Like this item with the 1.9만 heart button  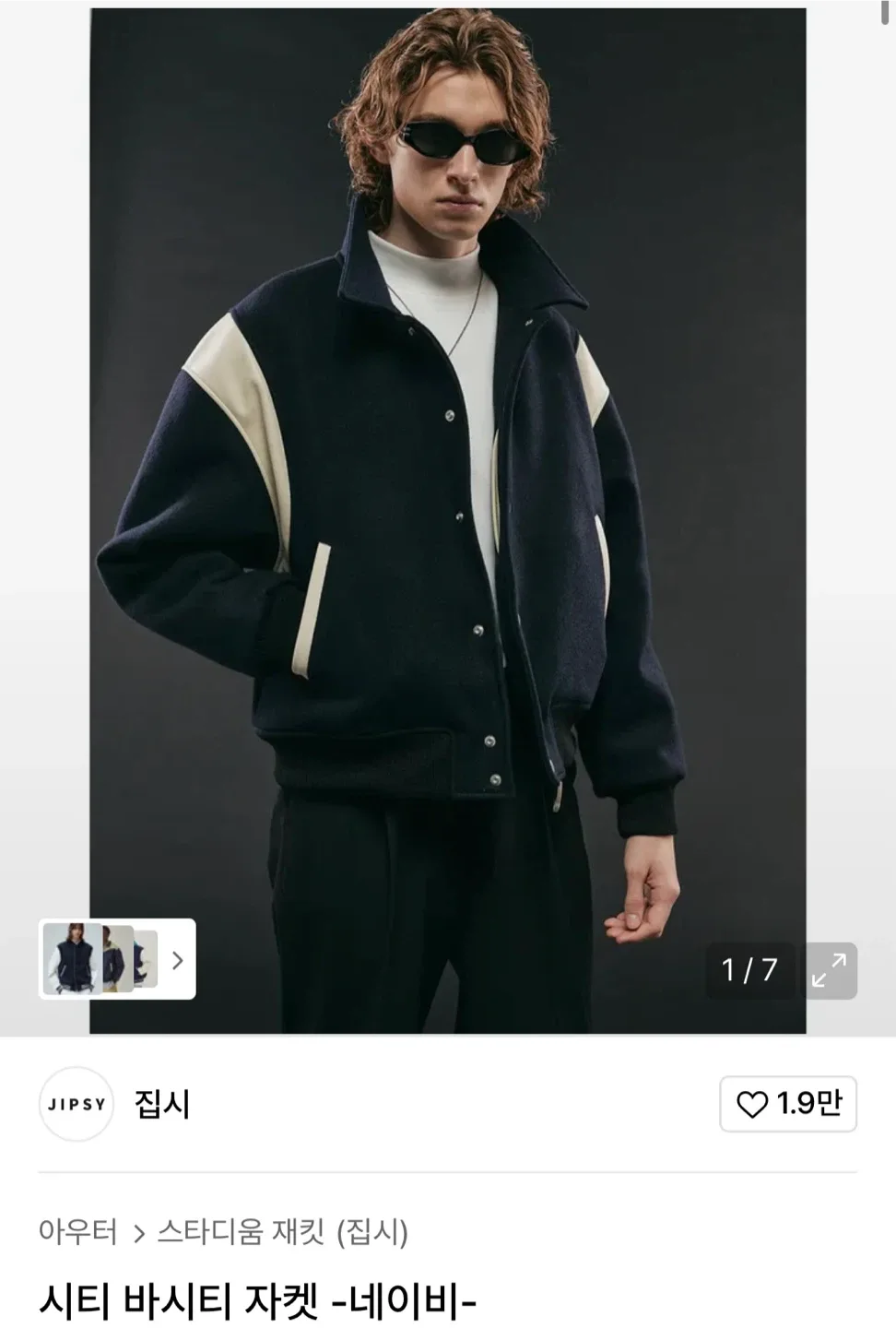tap(788, 1104)
